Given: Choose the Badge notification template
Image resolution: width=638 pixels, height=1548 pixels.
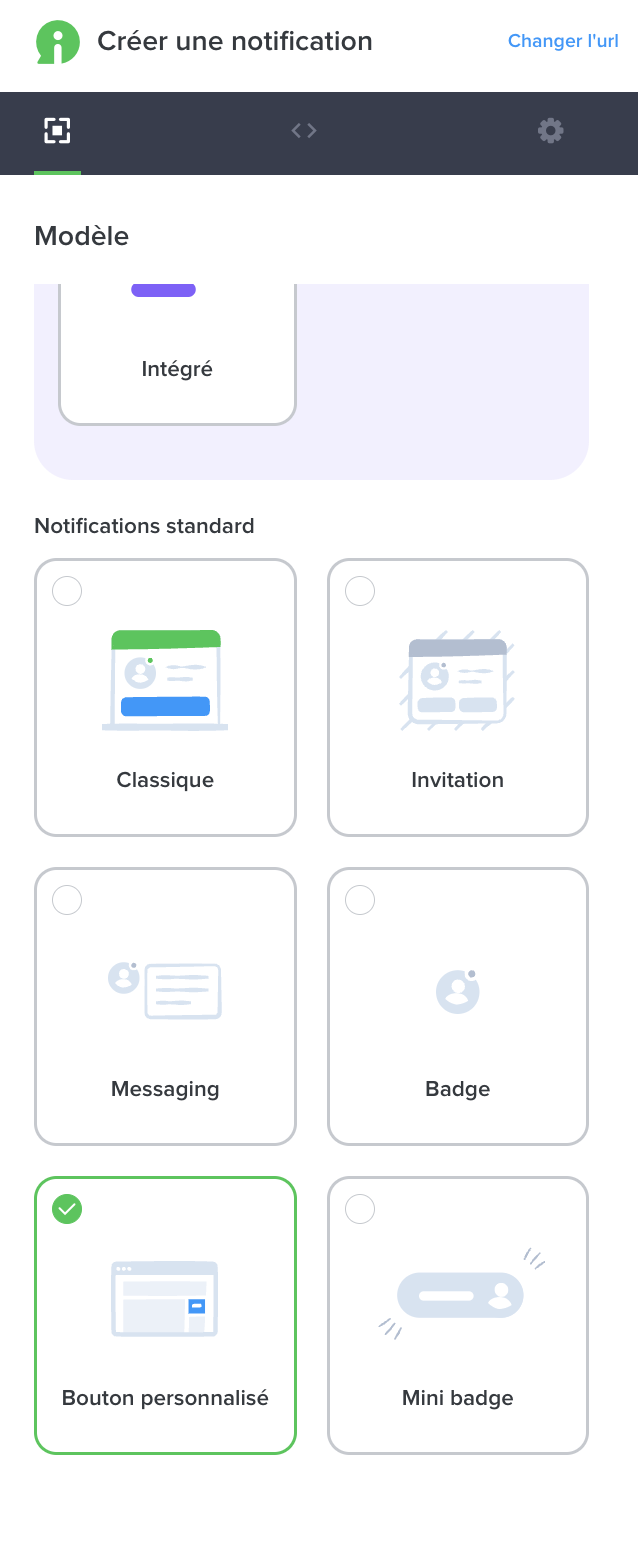Looking at the screenshot, I should (x=457, y=1006).
